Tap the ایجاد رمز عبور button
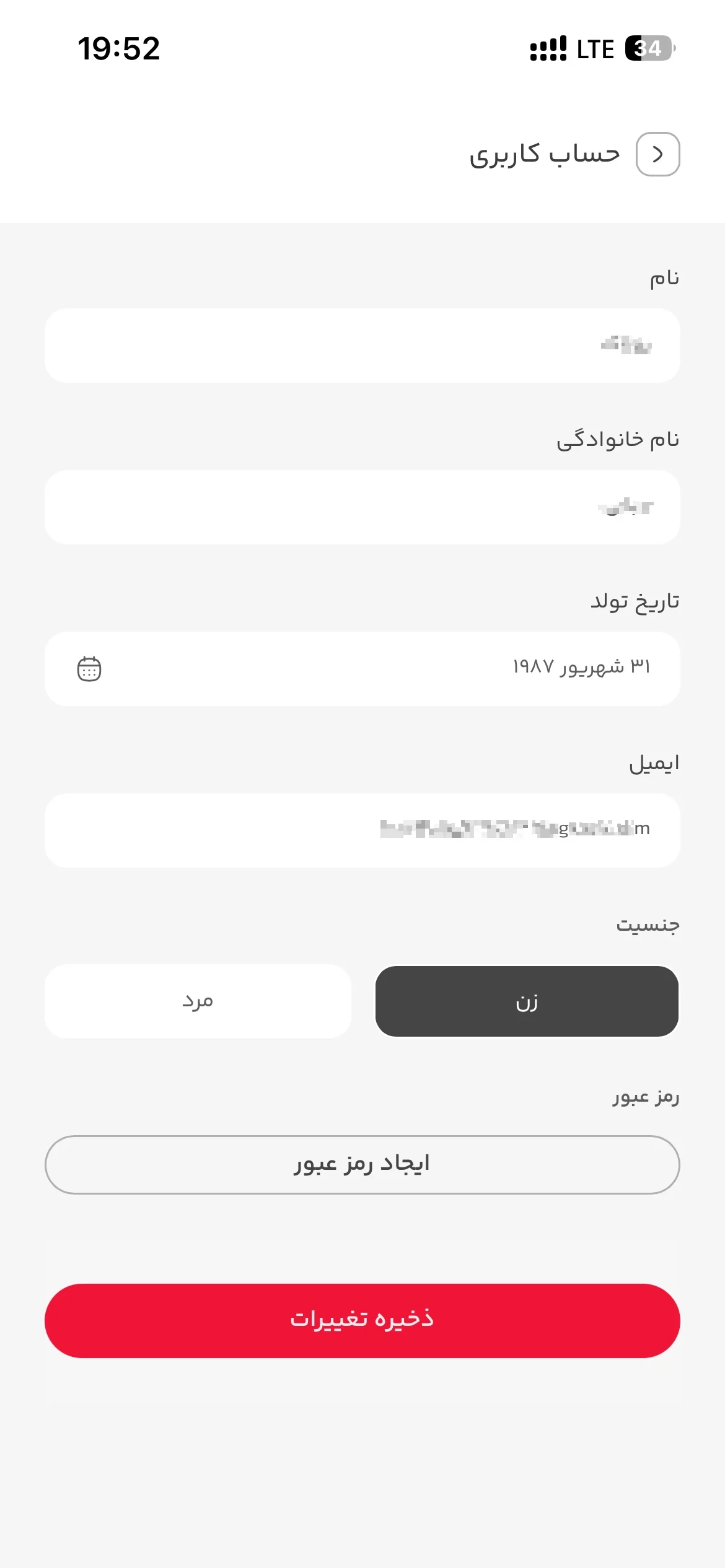 [x=362, y=1164]
